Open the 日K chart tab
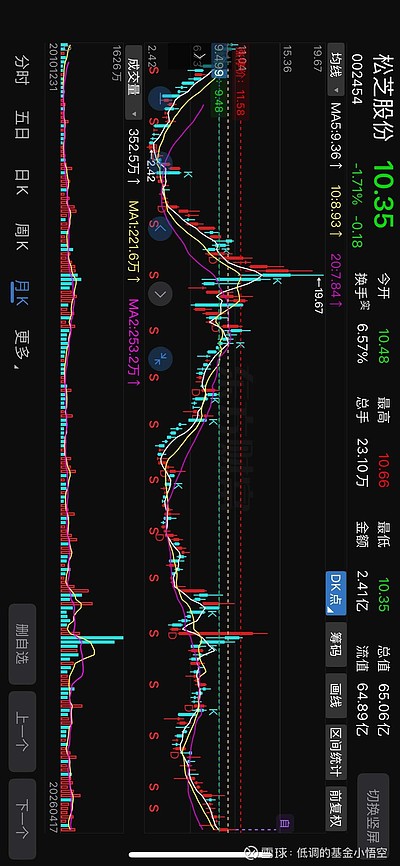 pyautogui.click(x=22, y=183)
